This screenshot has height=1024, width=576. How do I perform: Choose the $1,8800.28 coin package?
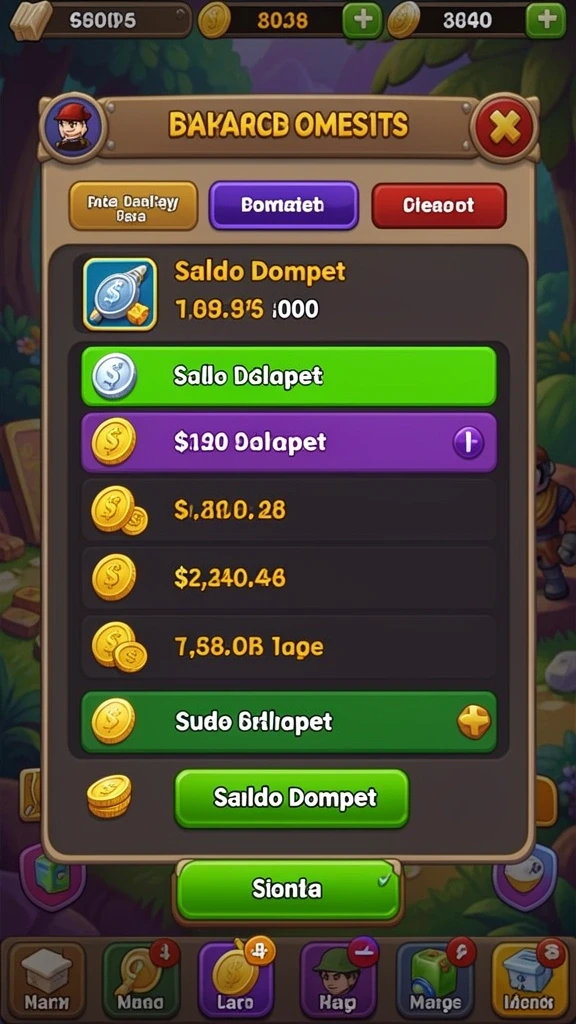[x=289, y=510]
